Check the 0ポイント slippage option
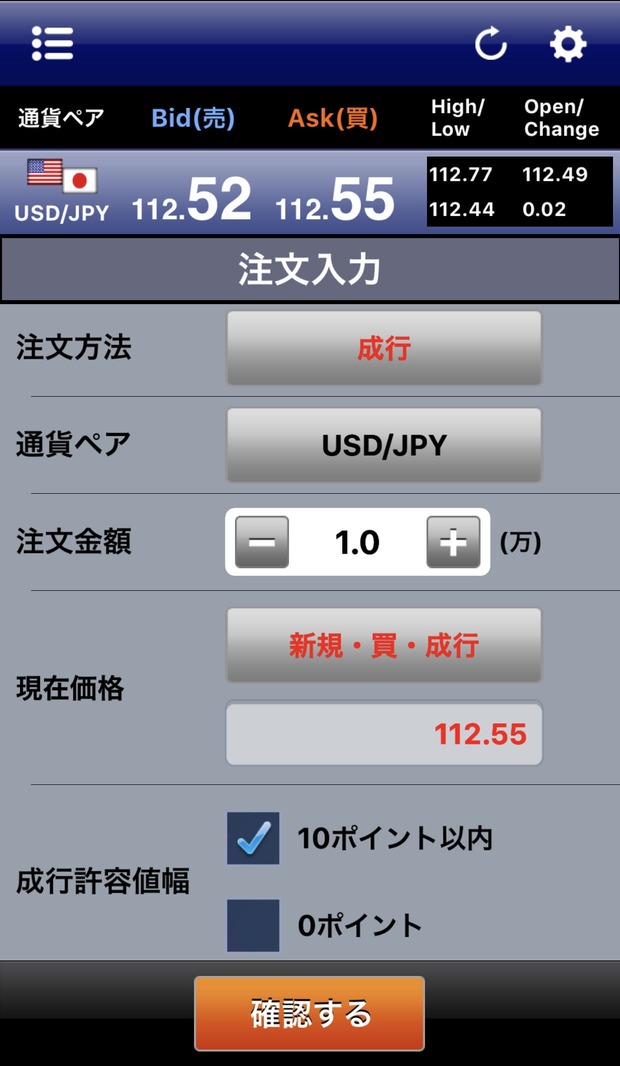620x1066 pixels. [x=253, y=925]
